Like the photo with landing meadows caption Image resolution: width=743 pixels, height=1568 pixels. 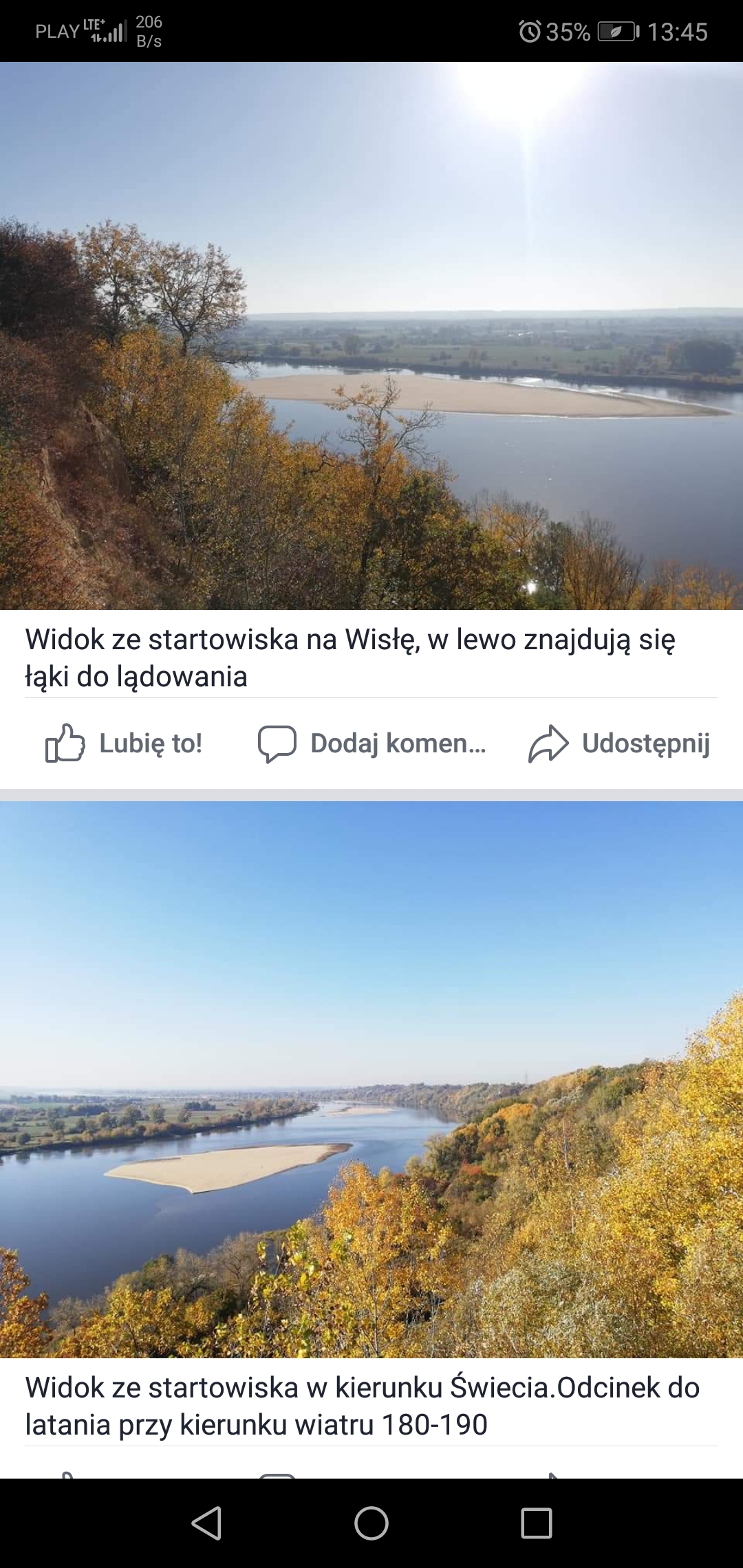click(x=124, y=743)
